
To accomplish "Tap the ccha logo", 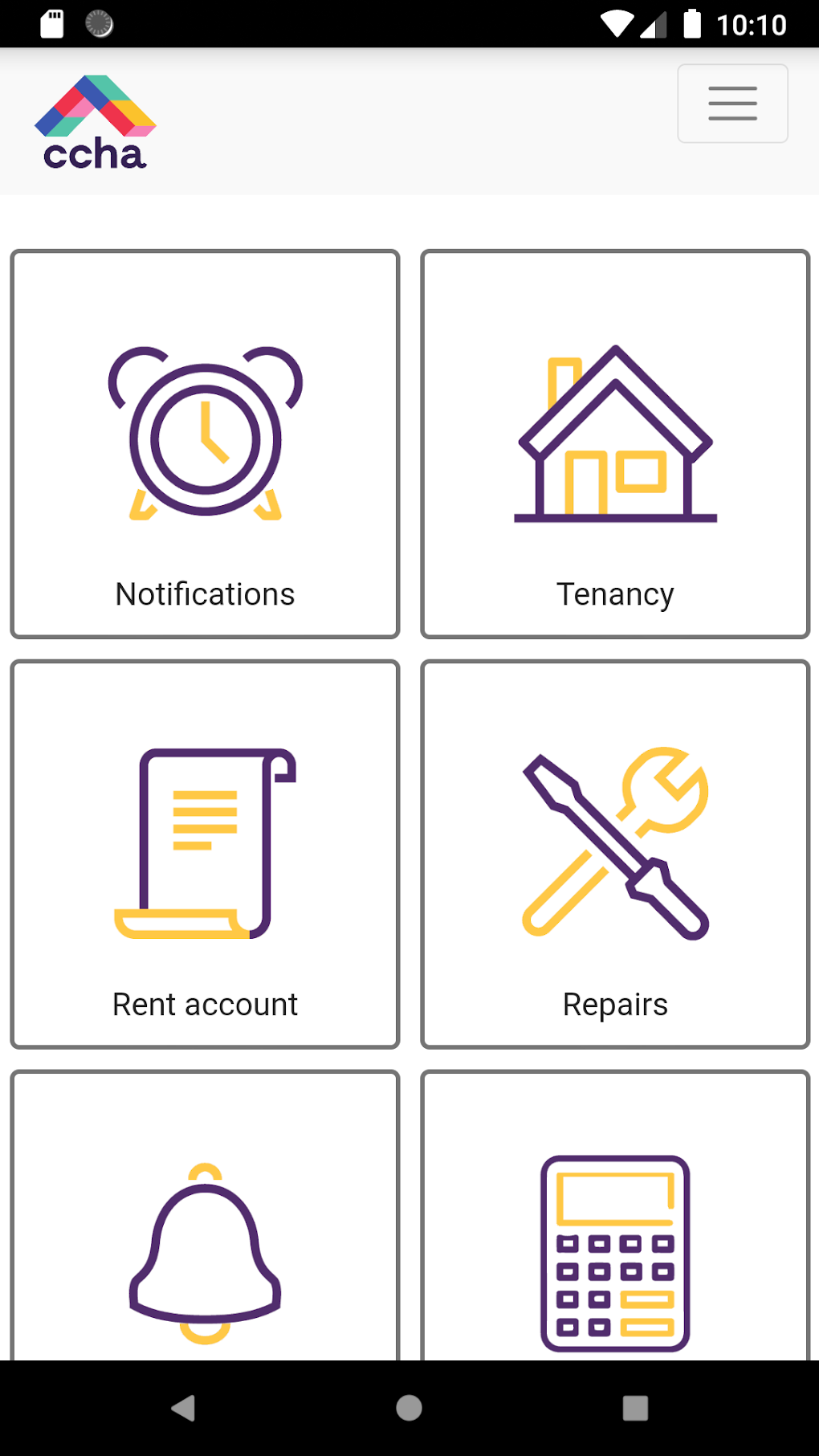I will [x=96, y=123].
